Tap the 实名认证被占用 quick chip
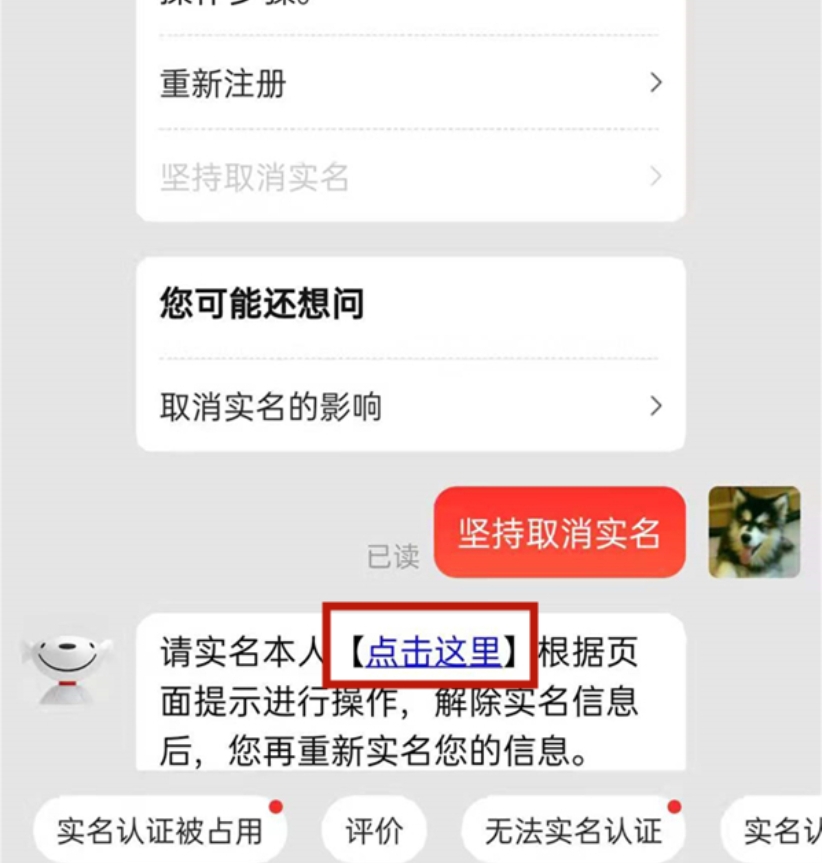822x863 pixels. tap(159, 830)
